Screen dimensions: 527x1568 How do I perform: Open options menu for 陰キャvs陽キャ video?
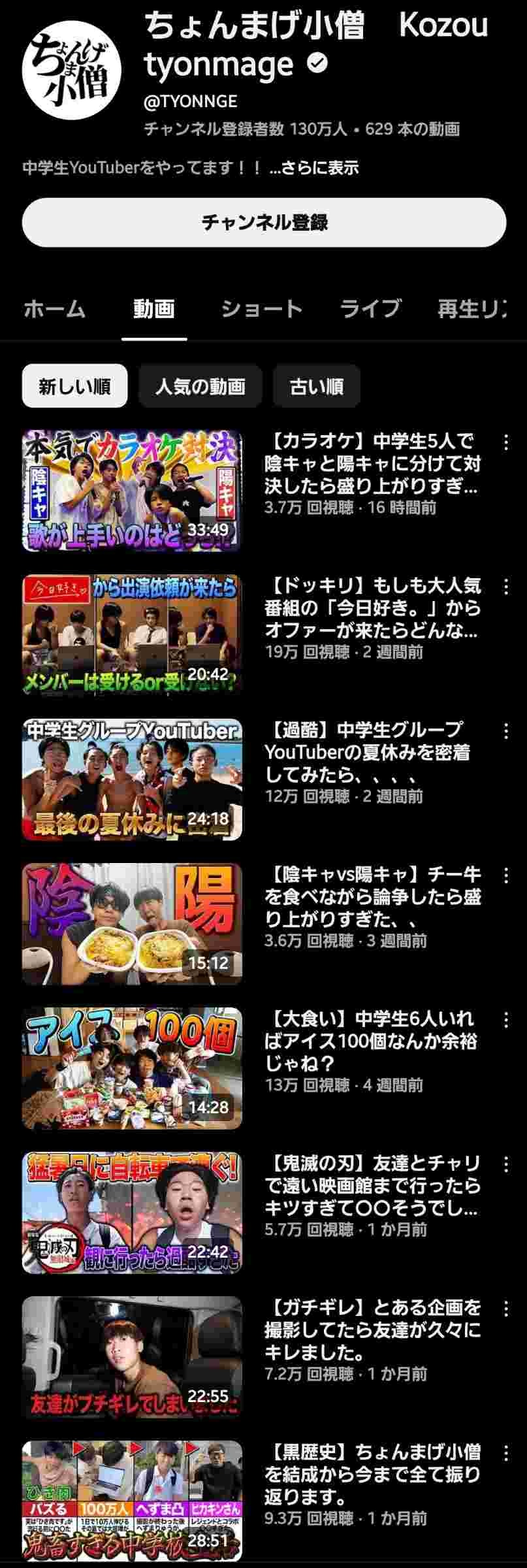coord(506,875)
